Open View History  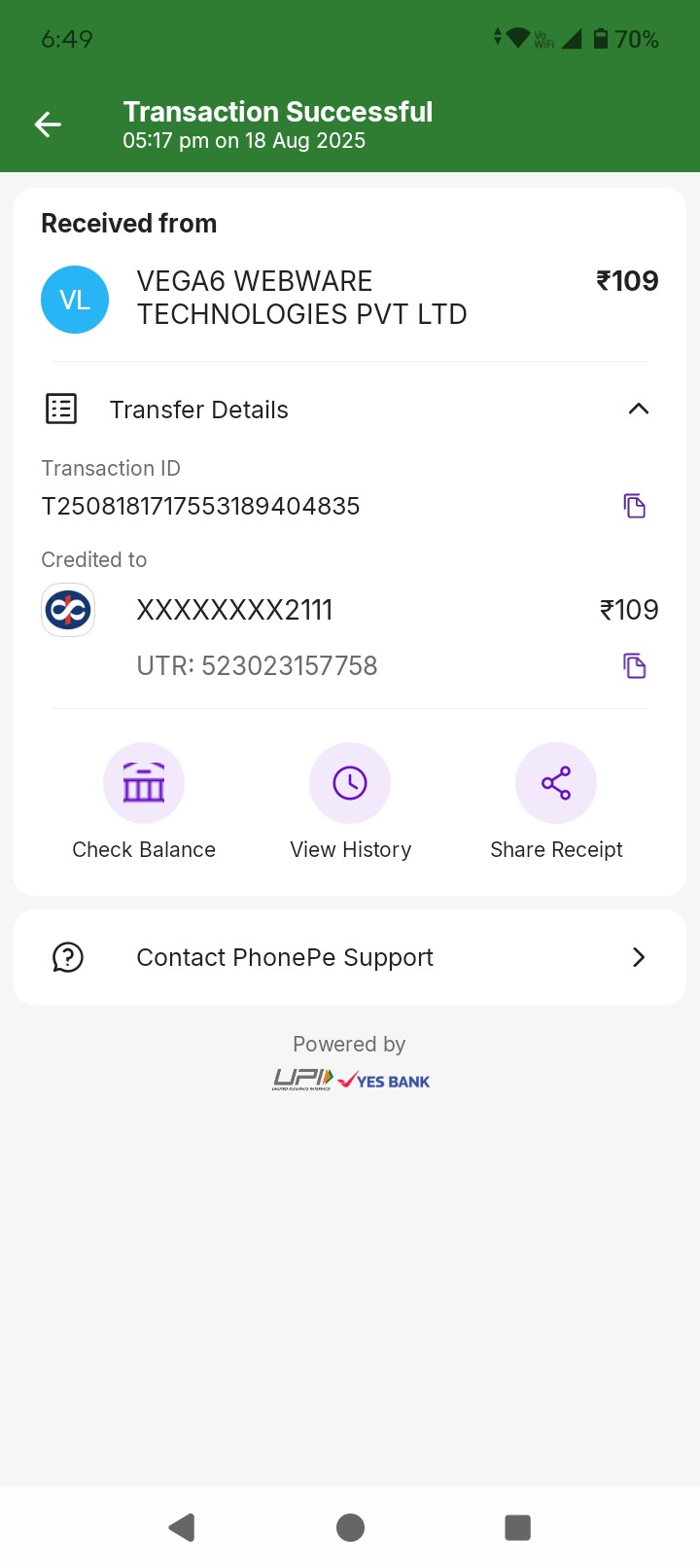click(x=350, y=784)
